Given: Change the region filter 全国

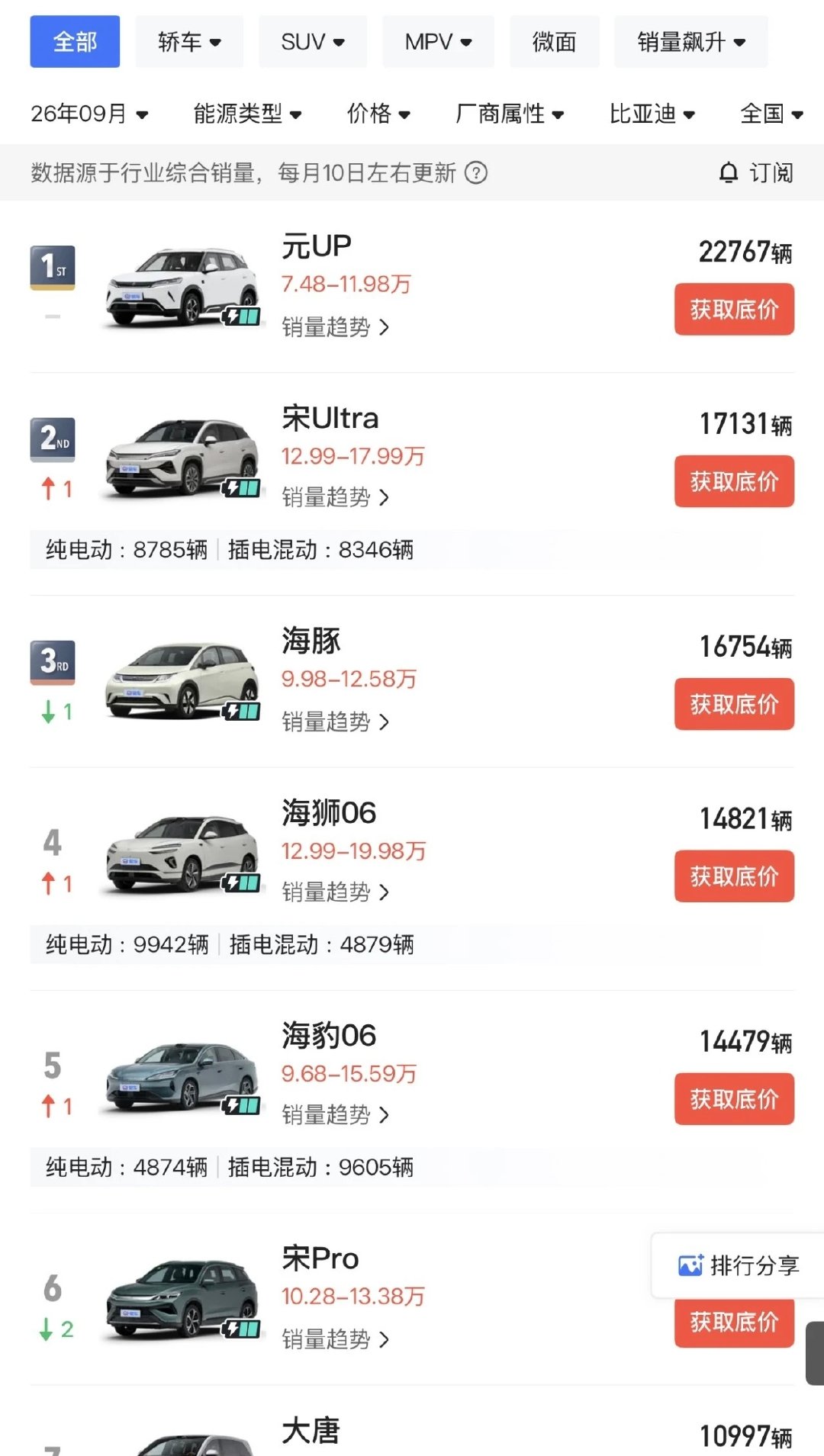Looking at the screenshot, I should tap(772, 114).
